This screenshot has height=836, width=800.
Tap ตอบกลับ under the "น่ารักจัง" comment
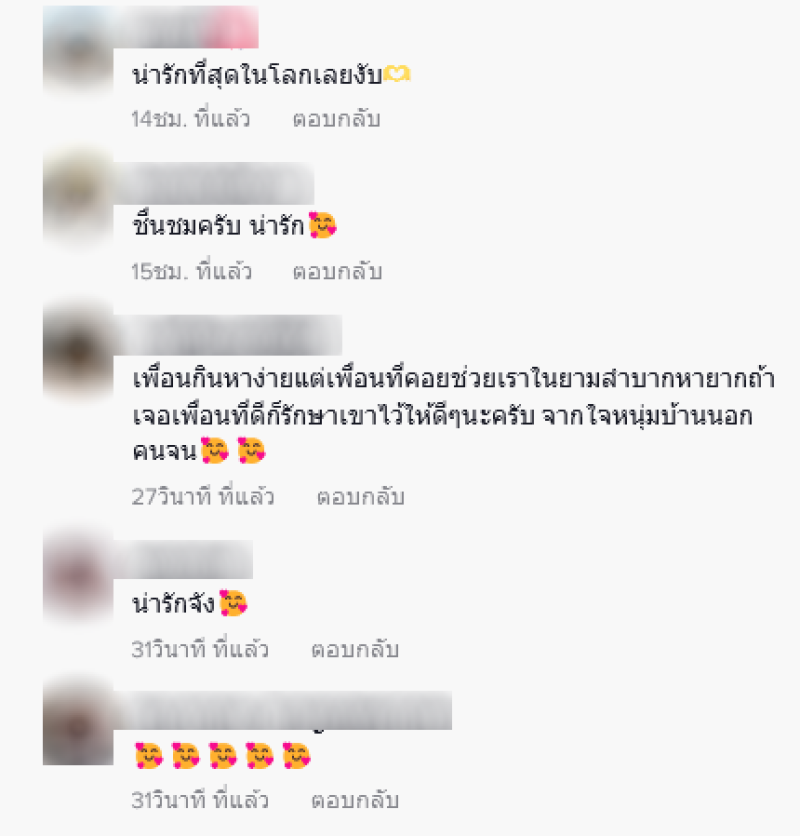[x=354, y=649]
